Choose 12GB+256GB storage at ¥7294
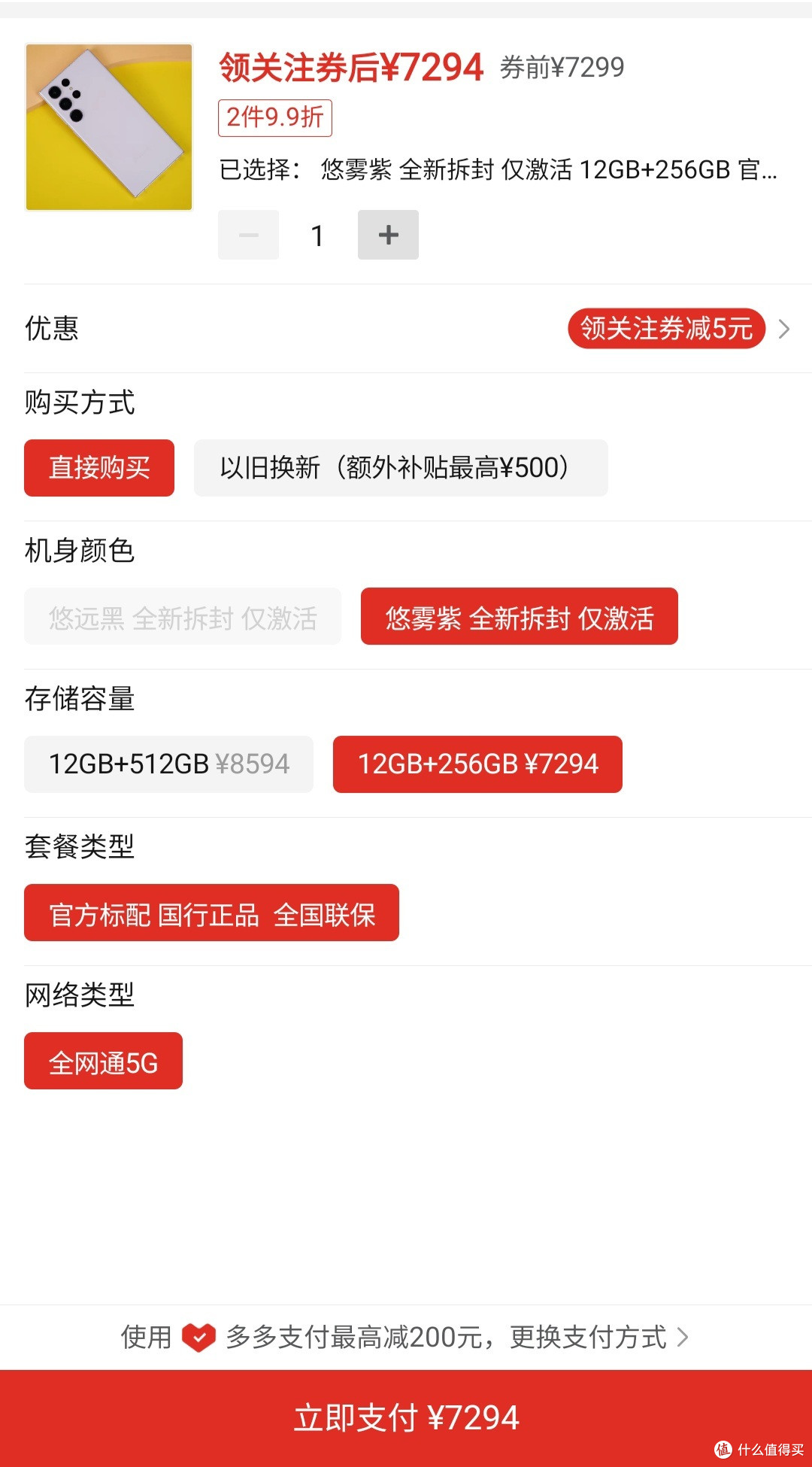 (478, 764)
